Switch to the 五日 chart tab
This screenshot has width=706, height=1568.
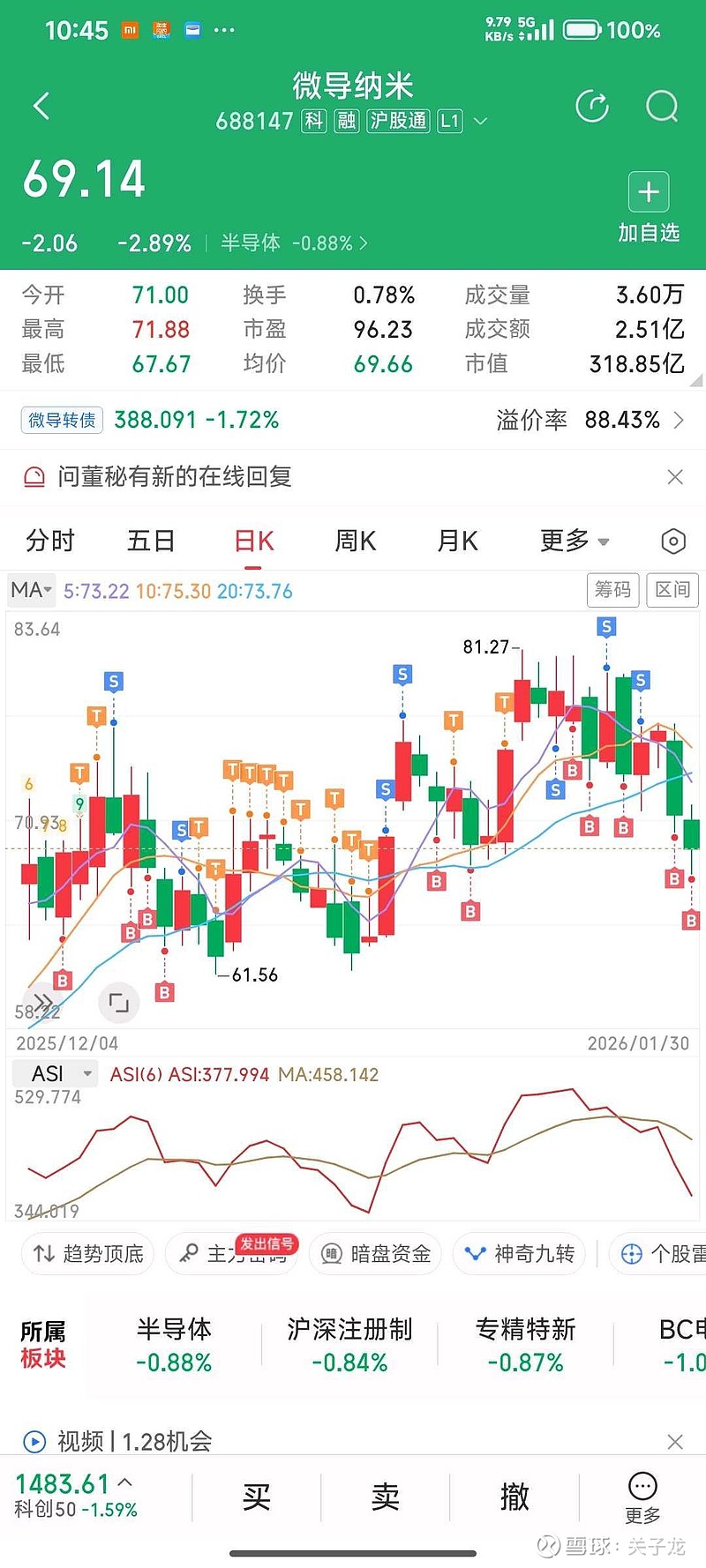[151, 541]
